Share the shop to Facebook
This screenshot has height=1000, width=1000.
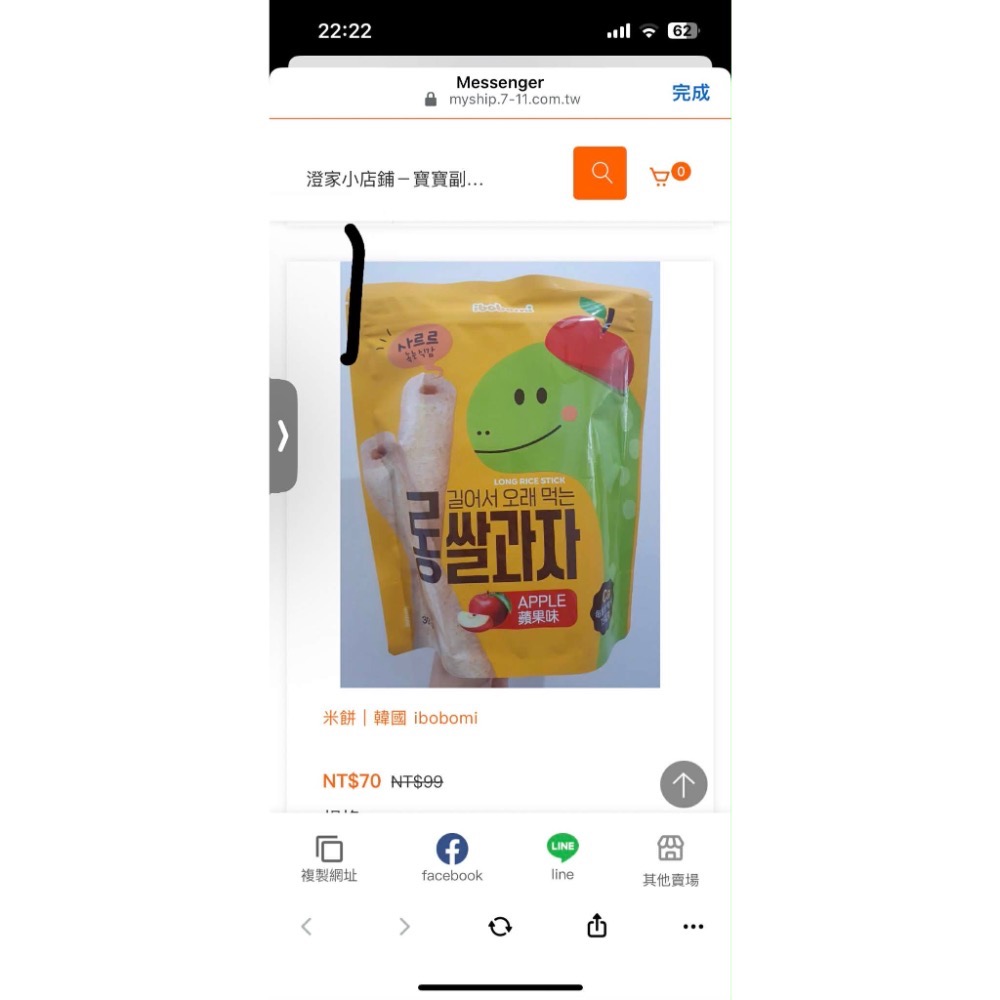[x=452, y=859]
